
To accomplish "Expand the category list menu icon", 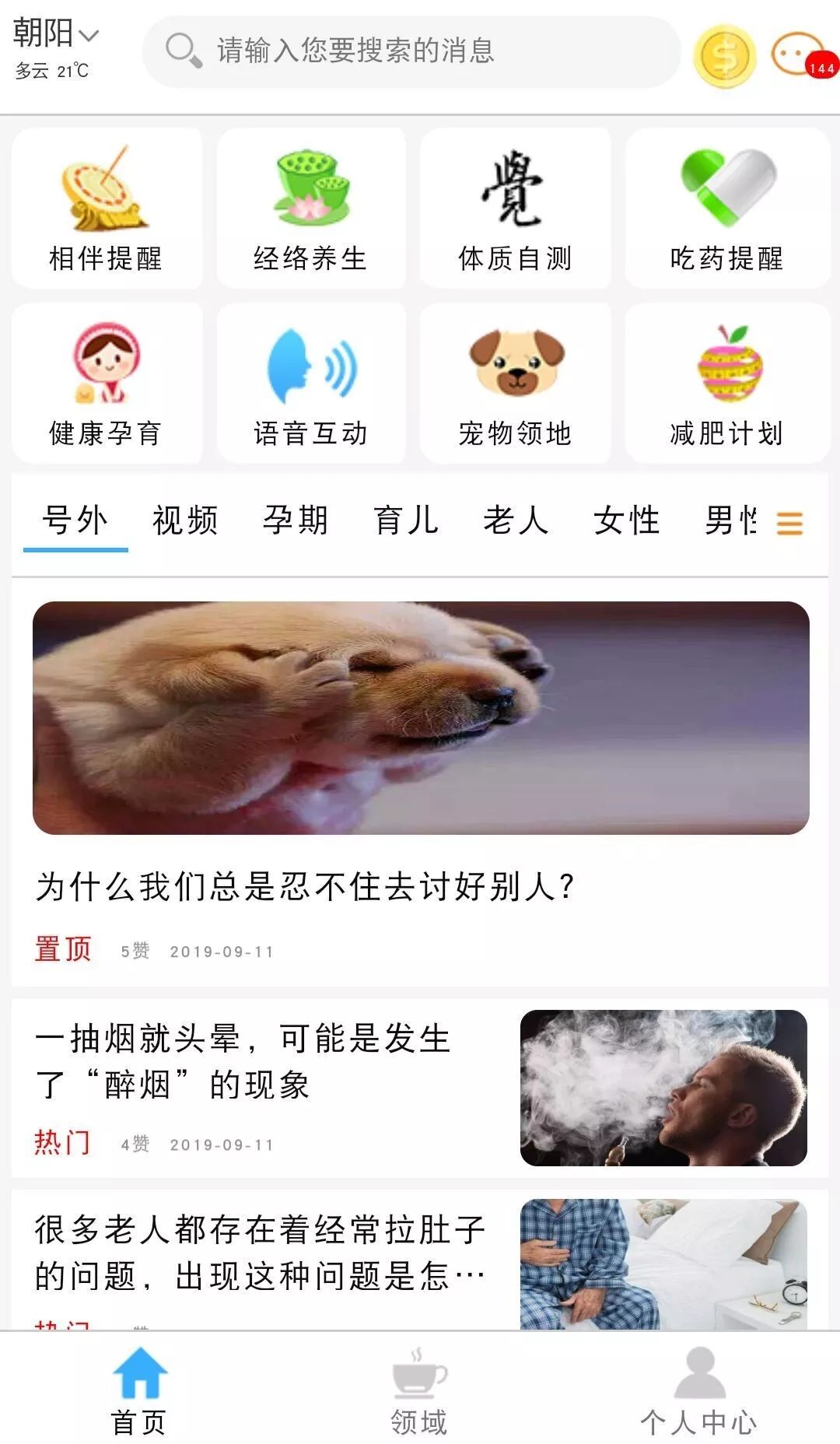I will click(x=789, y=524).
